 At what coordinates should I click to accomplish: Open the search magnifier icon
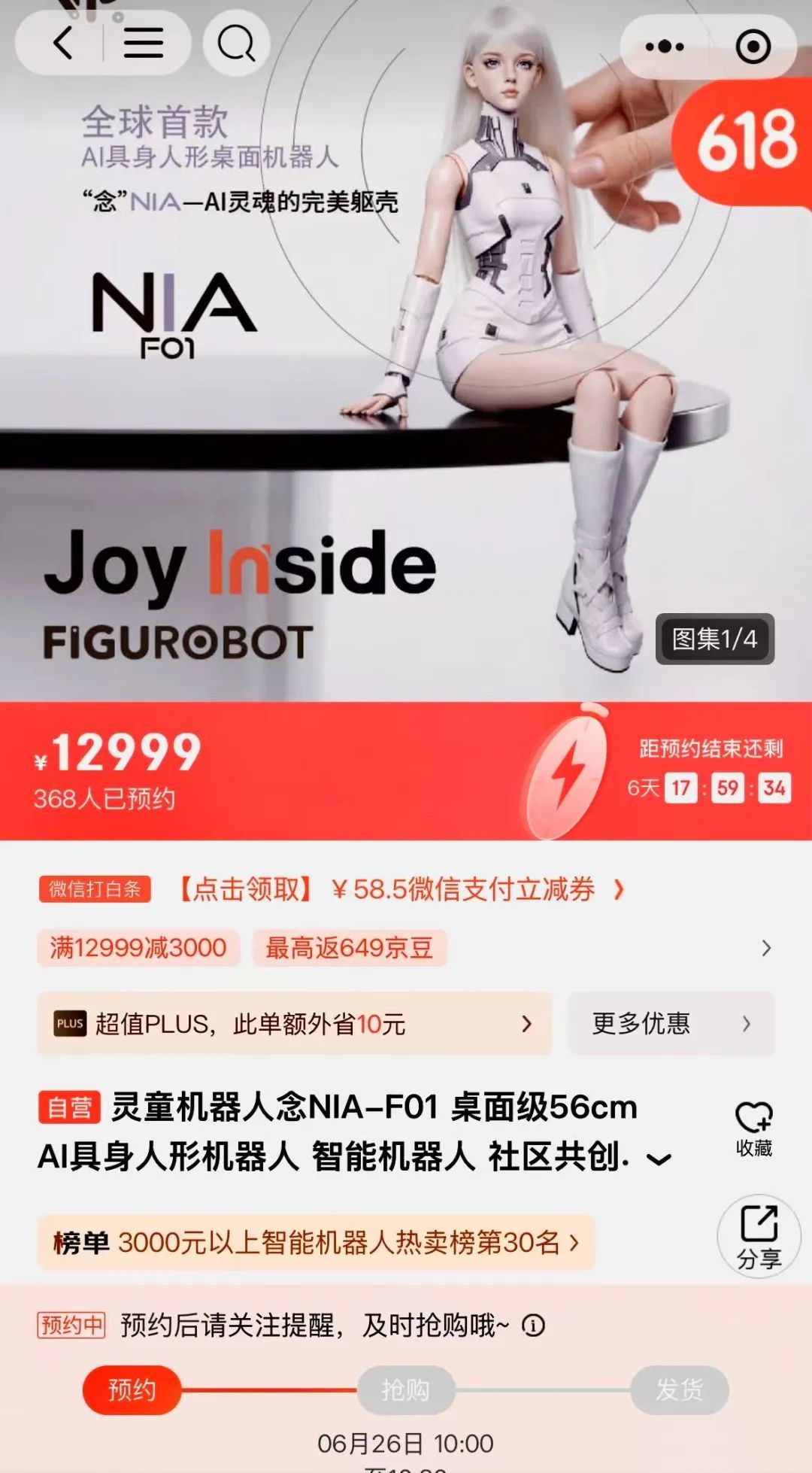click(236, 44)
